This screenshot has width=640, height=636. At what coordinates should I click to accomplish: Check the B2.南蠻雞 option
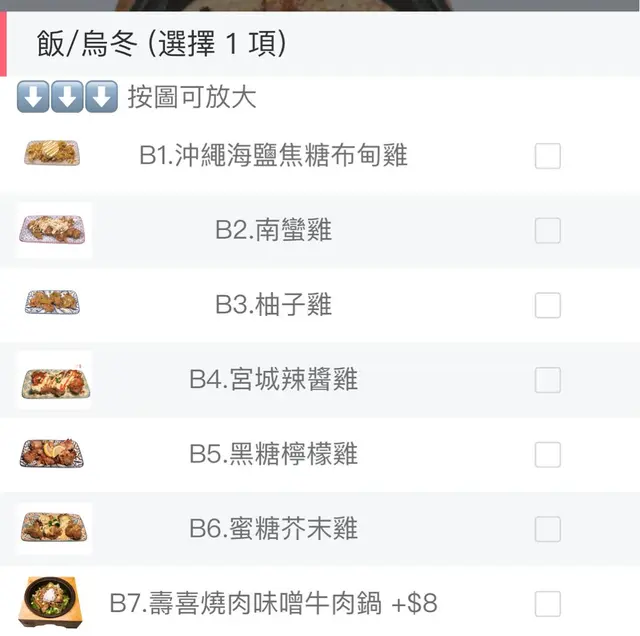pyautogui.click(x=547, y=231)
